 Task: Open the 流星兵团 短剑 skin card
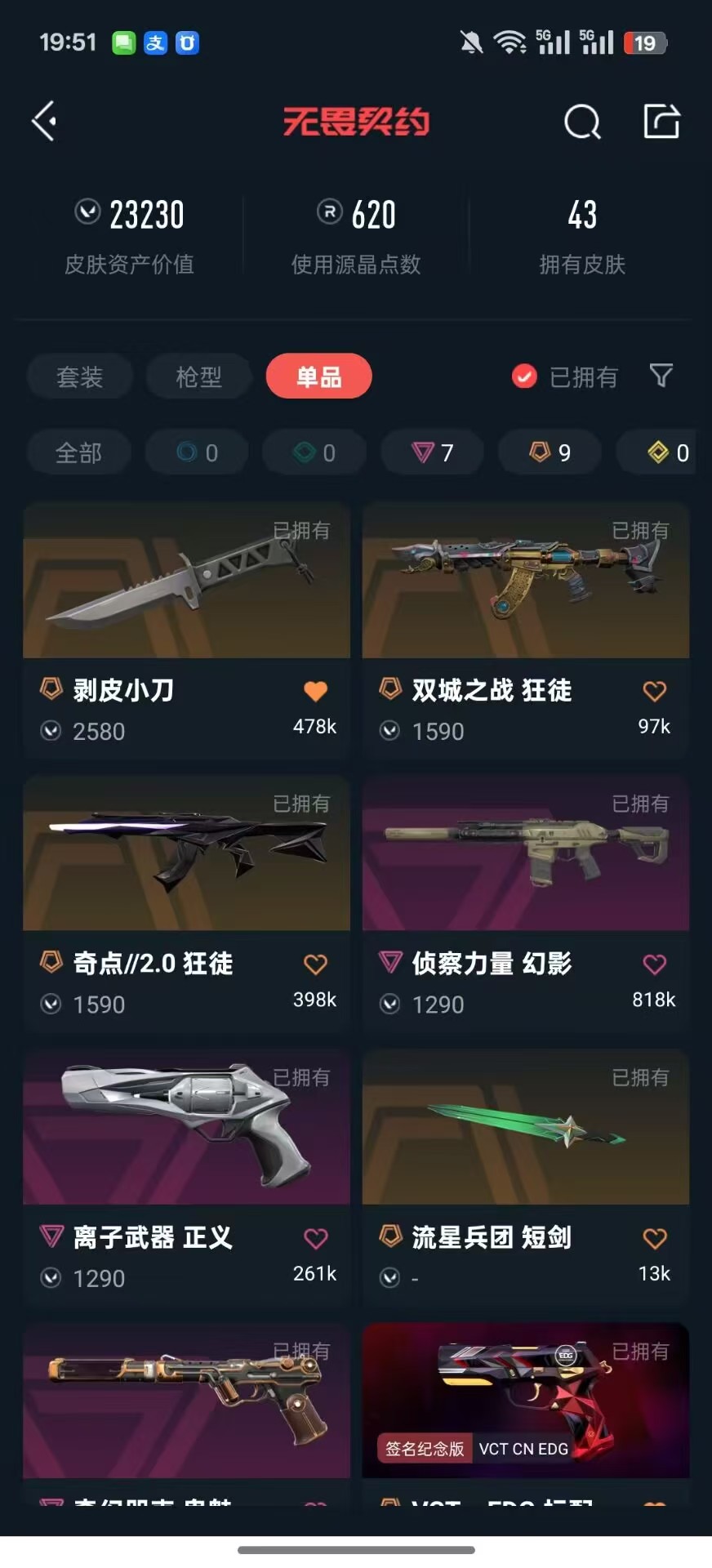[x=526, y=1177]
